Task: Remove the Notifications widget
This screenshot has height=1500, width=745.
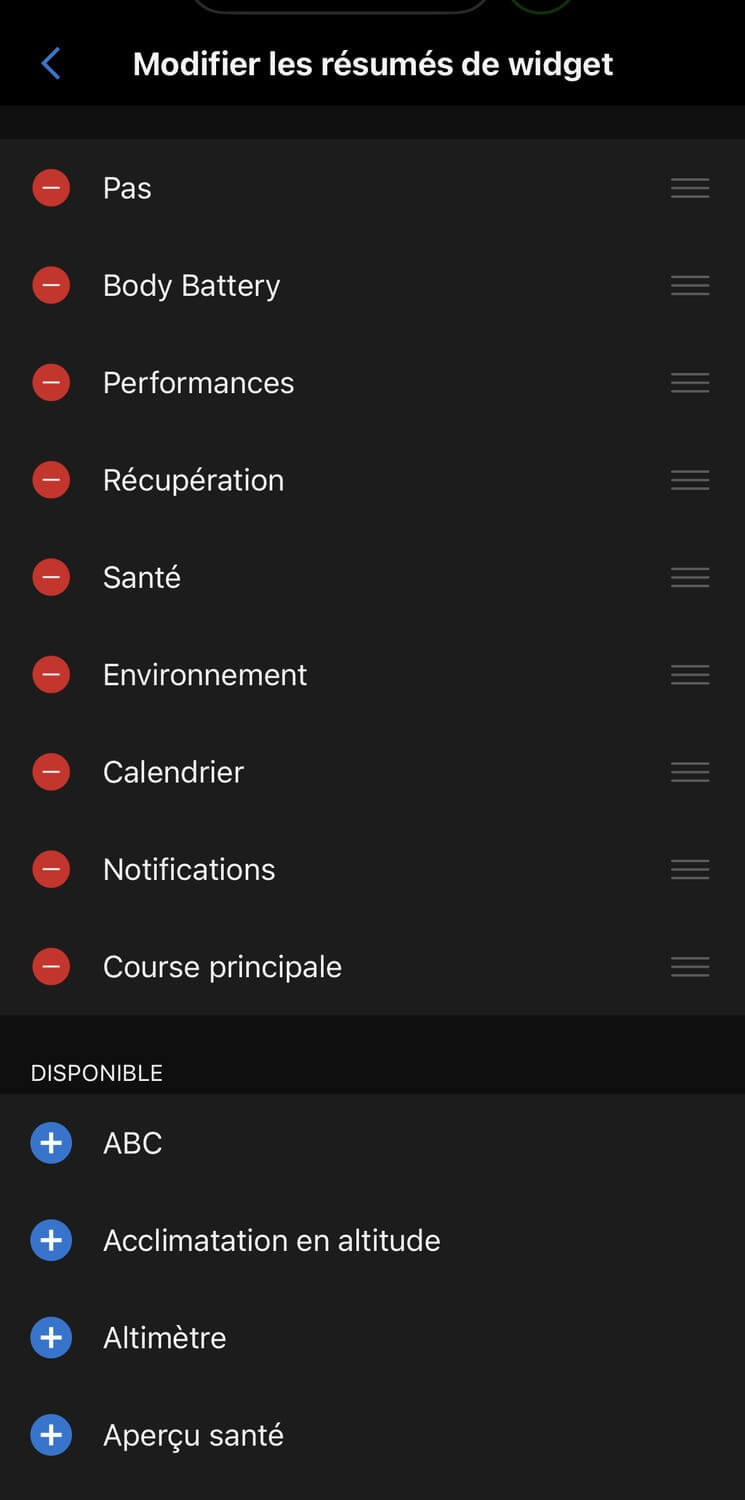Action: pos(51,869)
